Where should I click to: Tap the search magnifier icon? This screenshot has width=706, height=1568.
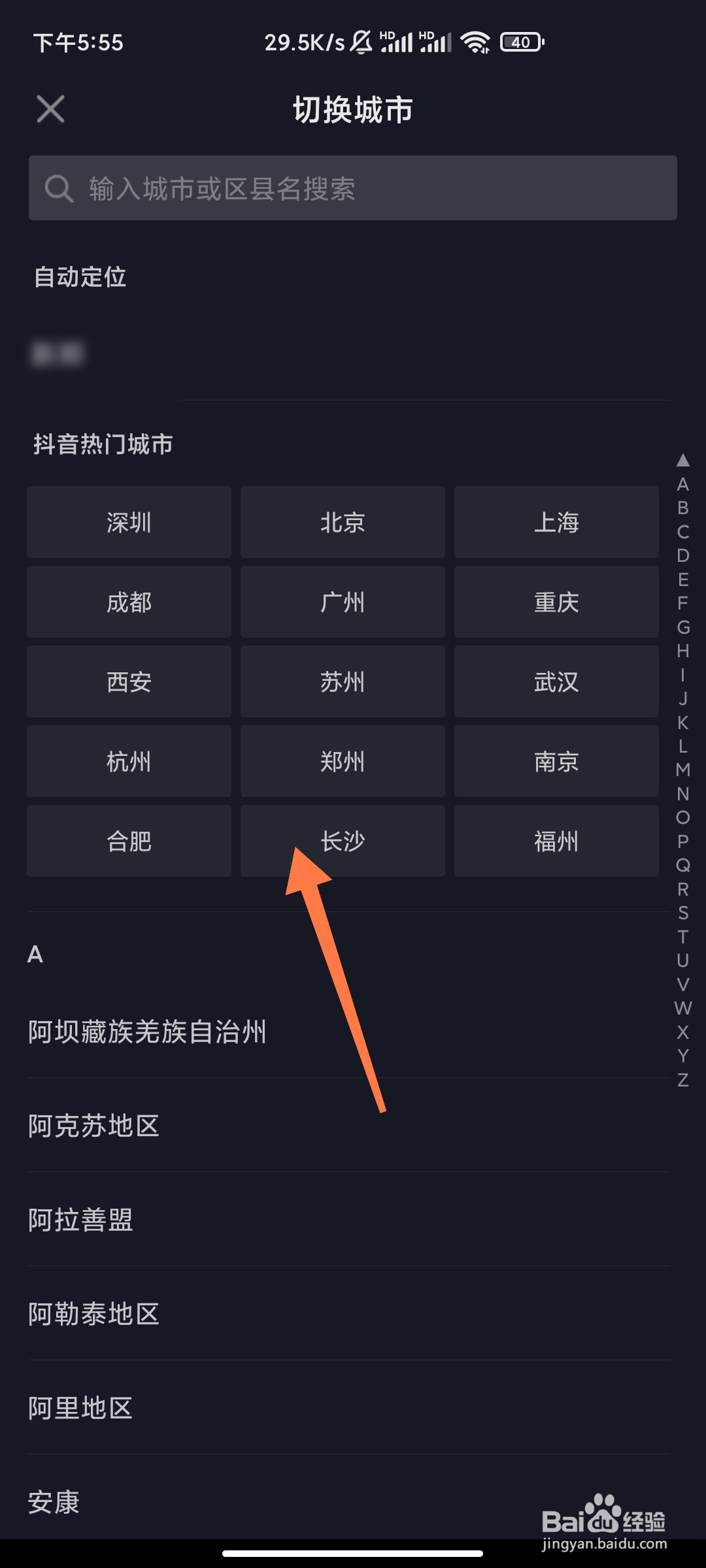[59, 189]
